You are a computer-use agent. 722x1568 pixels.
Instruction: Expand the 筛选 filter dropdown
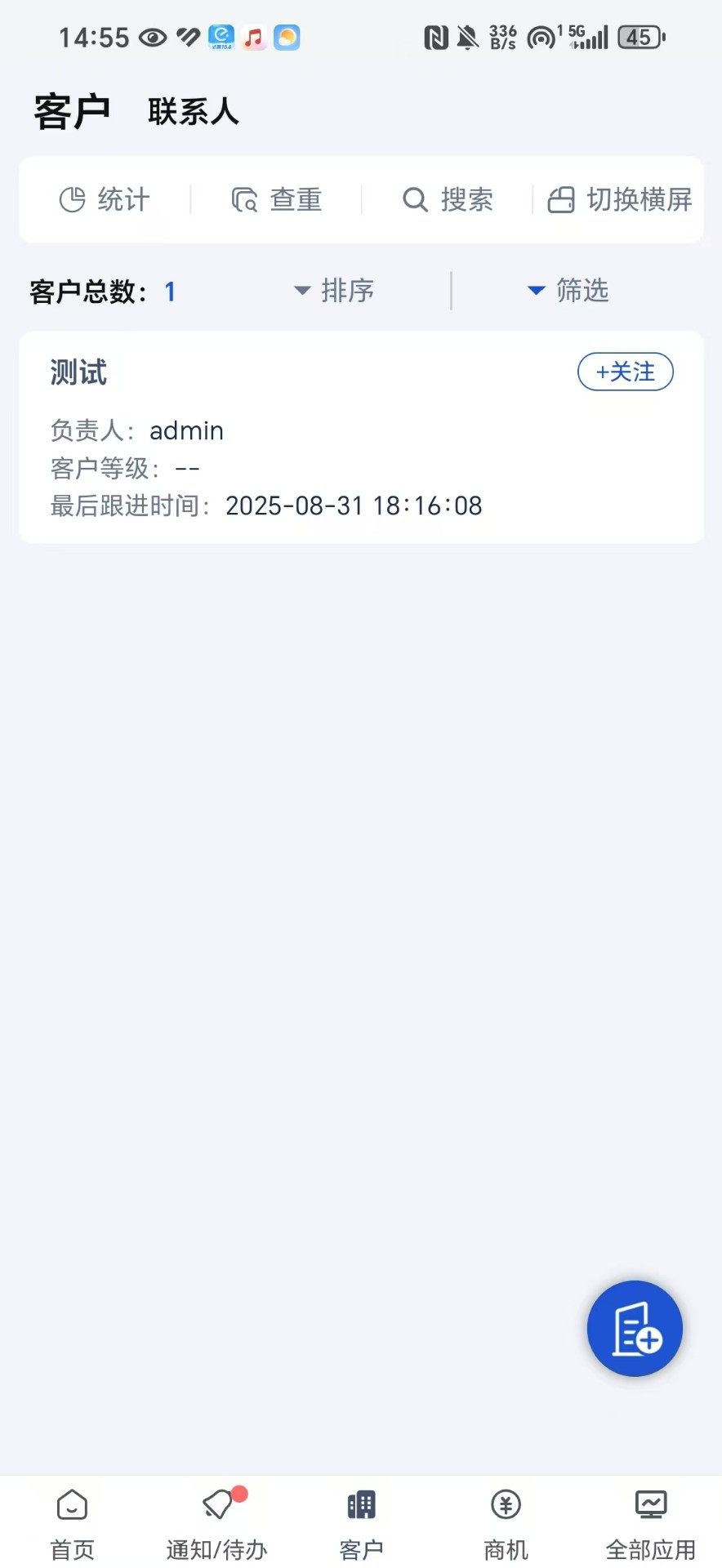pos(569,291)
